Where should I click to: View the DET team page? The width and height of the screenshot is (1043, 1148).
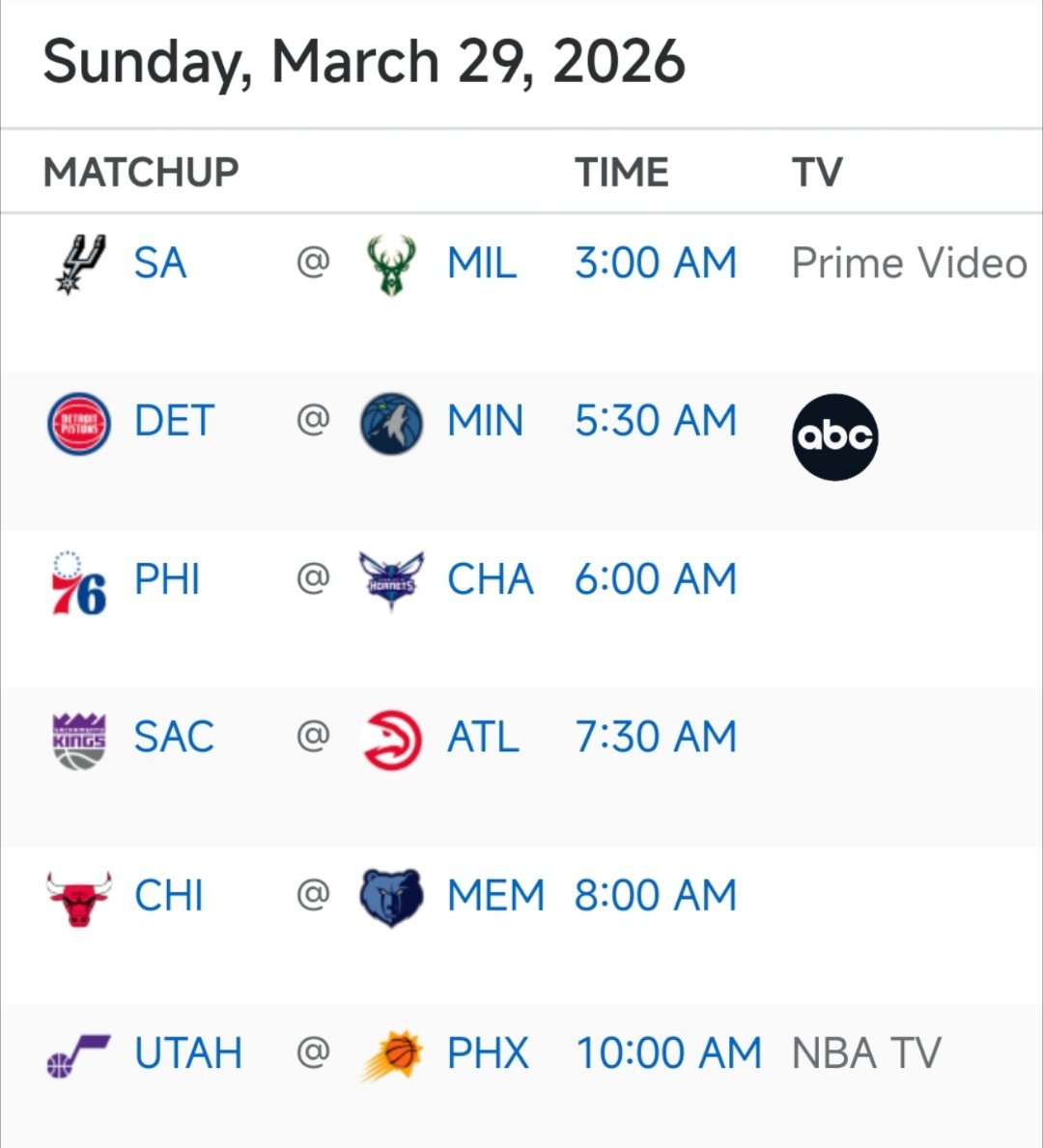point(173,422)
